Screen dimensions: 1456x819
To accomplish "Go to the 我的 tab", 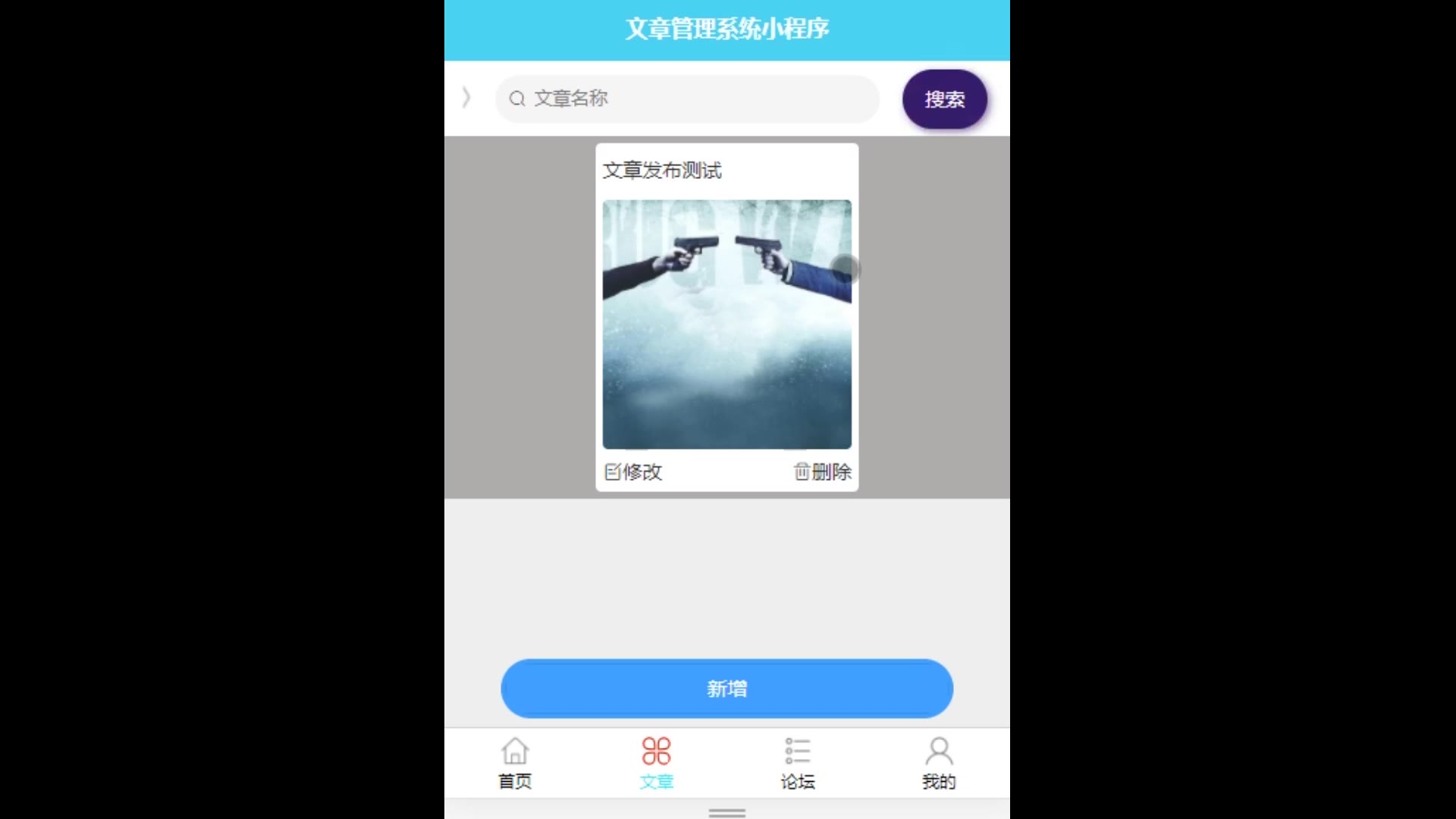I will [939, 763].
